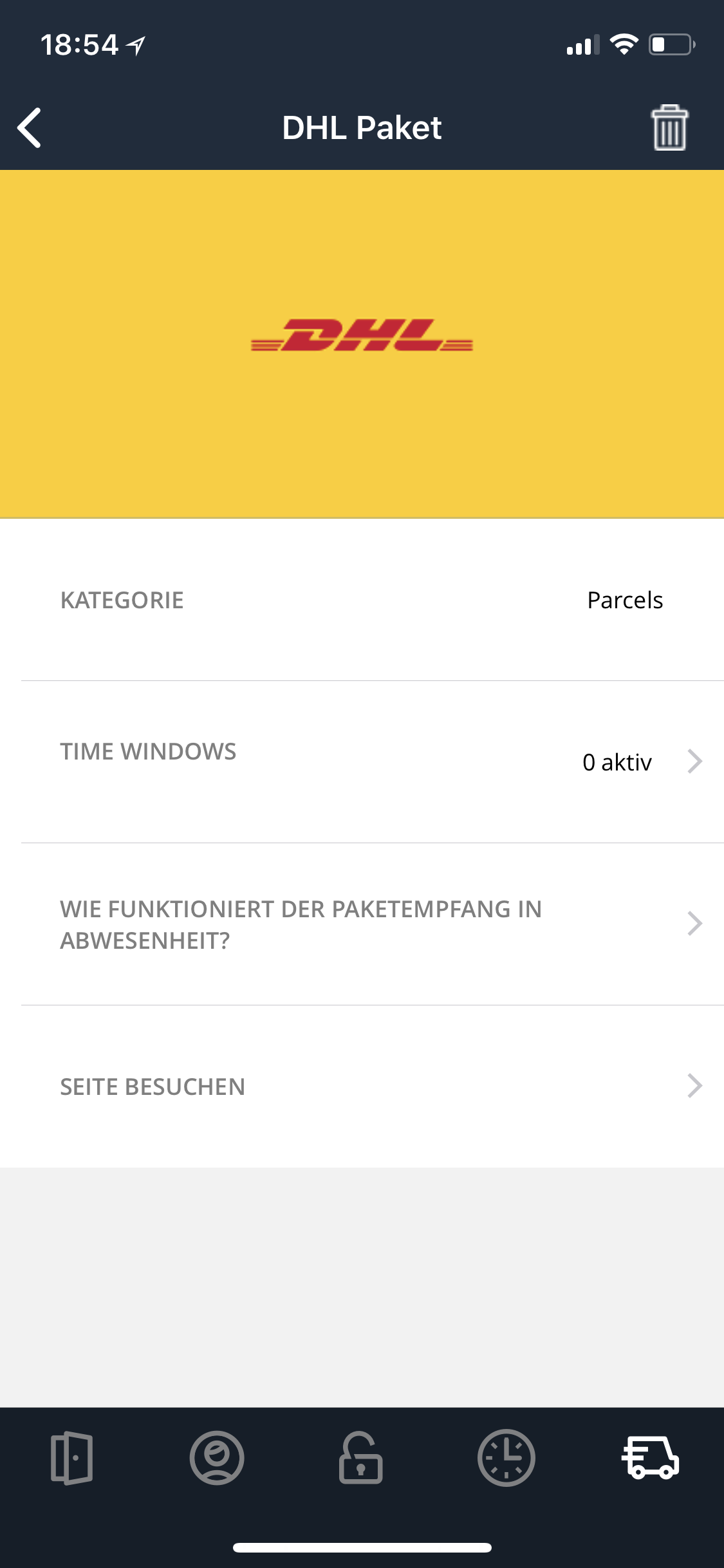
Task: Go back from DHL Paket screen
Action: coord(30,127)
